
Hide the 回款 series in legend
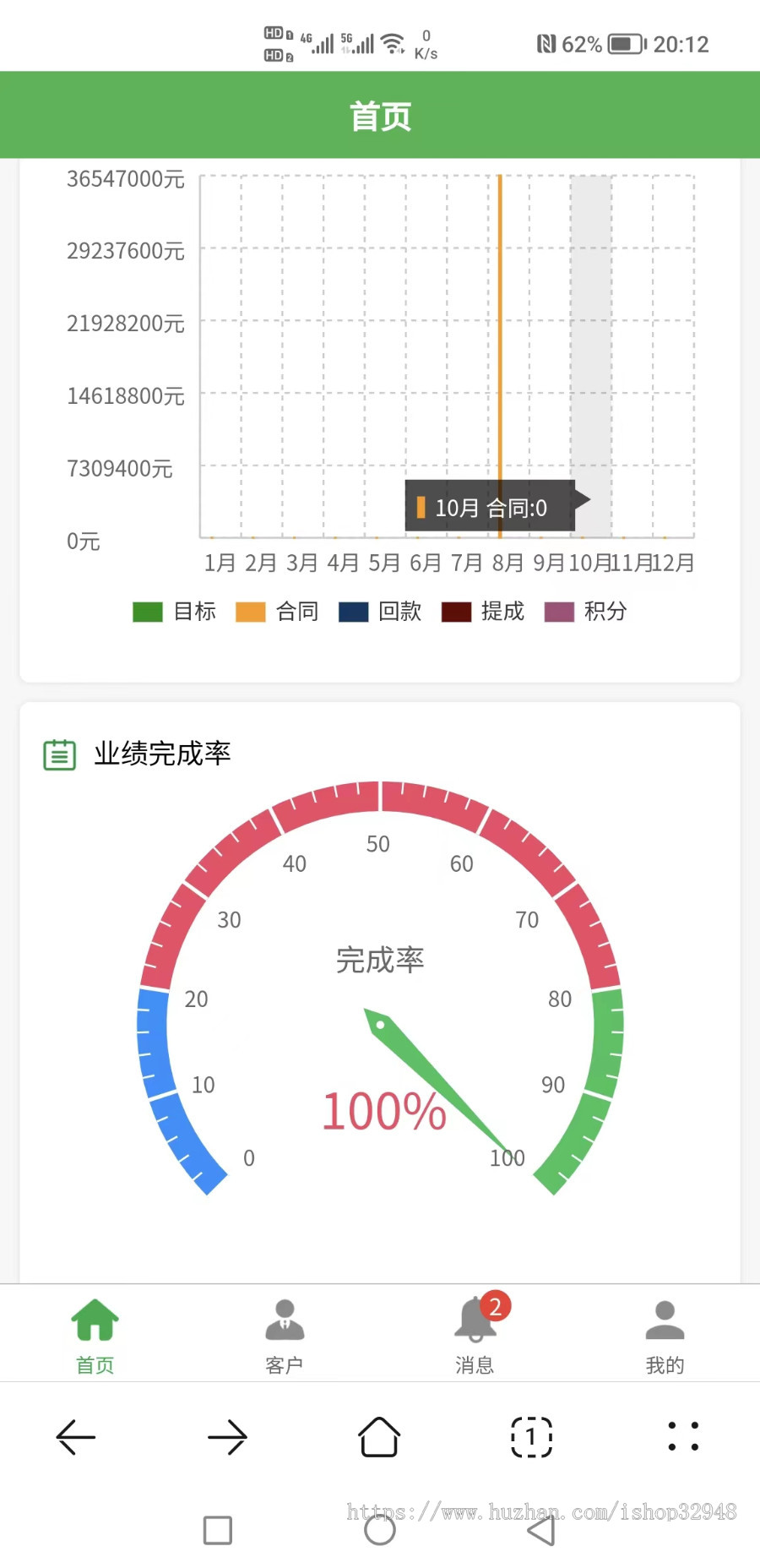pyautogui.click(x=380, y=612)
